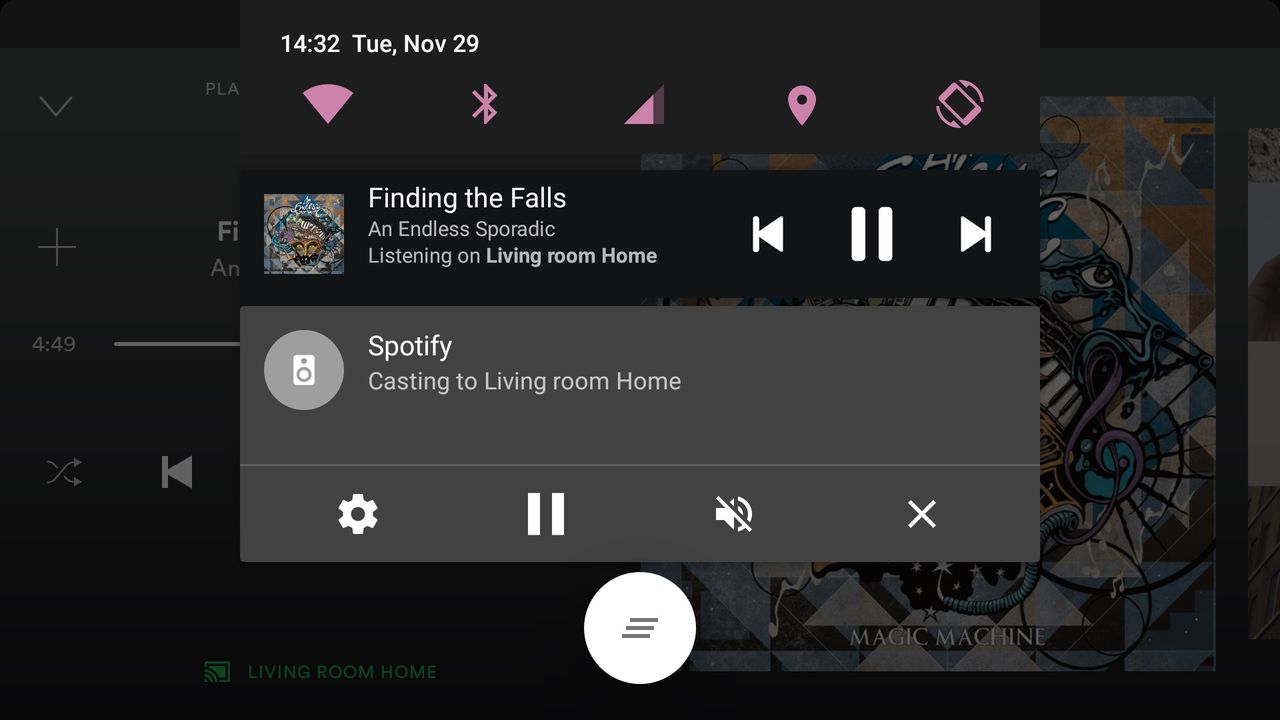Viewport: 1280px width, 720px height.
Task: Toggle the mobile data quick setting
Action: click(x=643, y=104)
